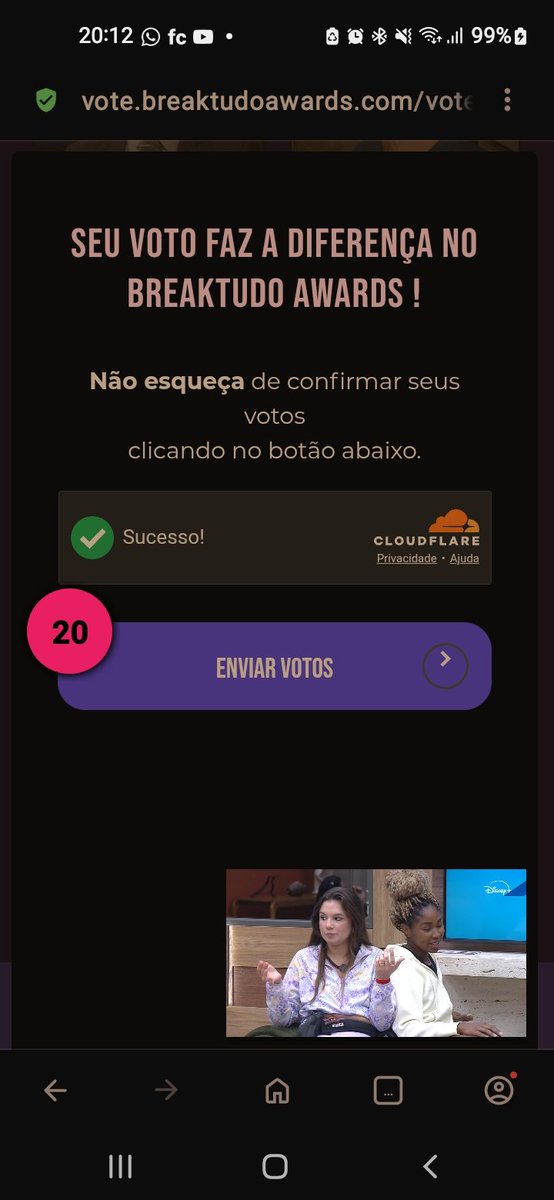Open Cloudflare Ajuda link
This screenshot has width=554, height=1200.
tap(464, 559)
